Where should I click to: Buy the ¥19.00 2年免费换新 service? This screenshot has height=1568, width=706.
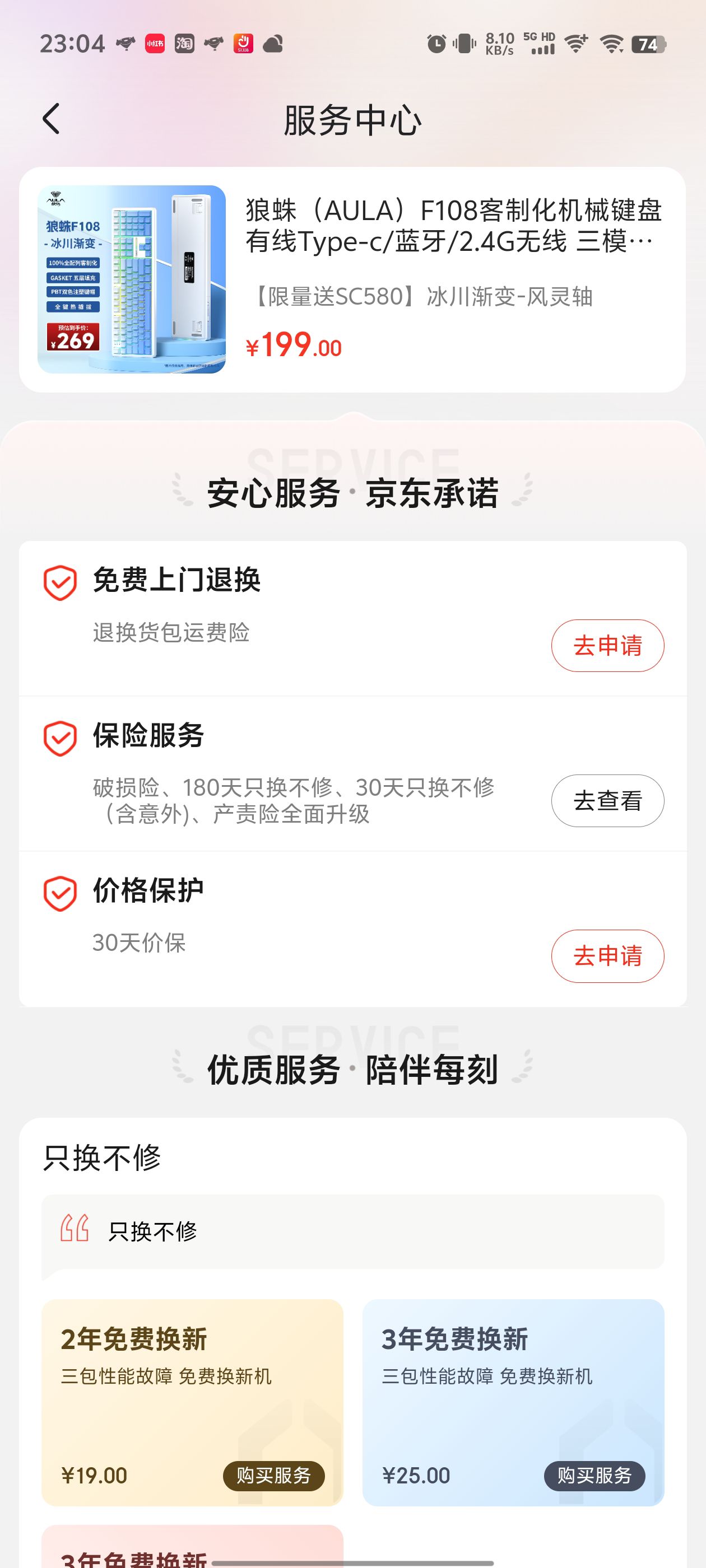pyautogui.click(x=273, y=1476)
